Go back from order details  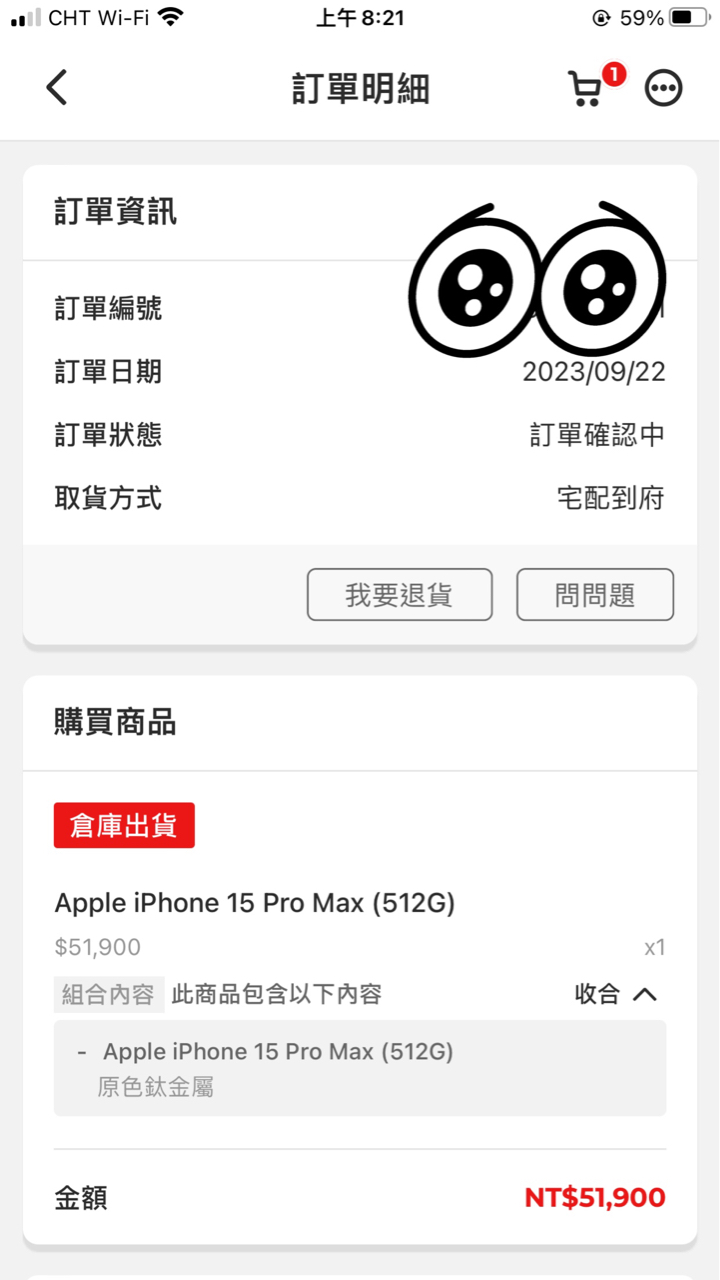coord(57,88)
